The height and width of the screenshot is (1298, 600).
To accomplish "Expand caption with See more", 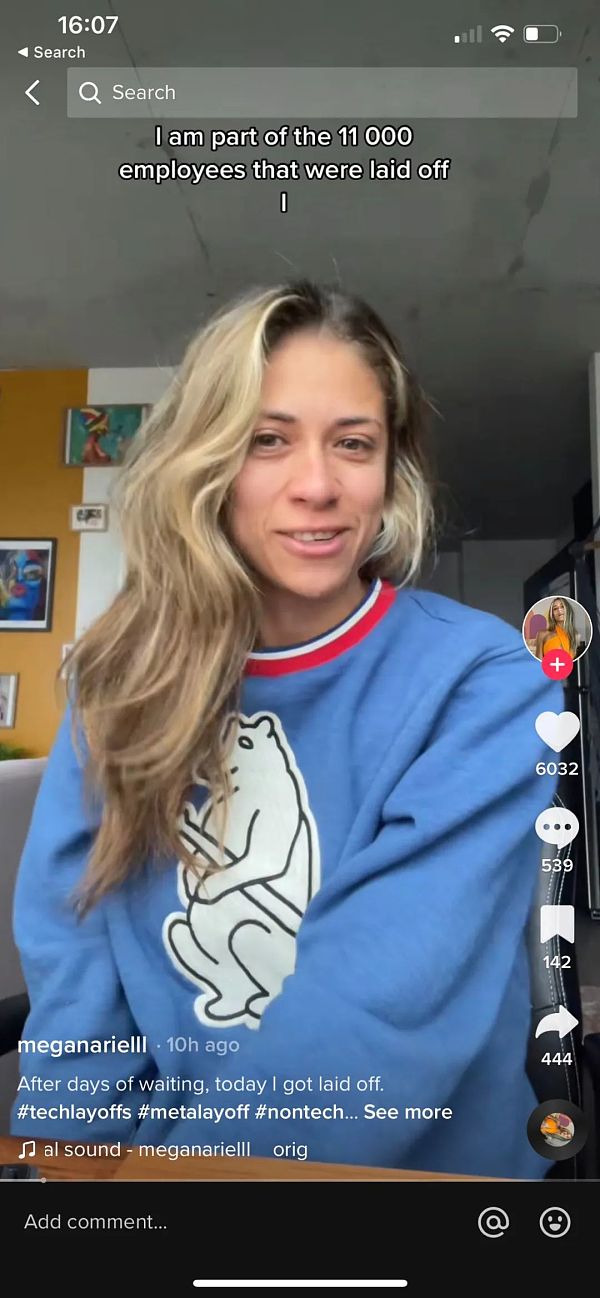I will tap(408, 1112).
